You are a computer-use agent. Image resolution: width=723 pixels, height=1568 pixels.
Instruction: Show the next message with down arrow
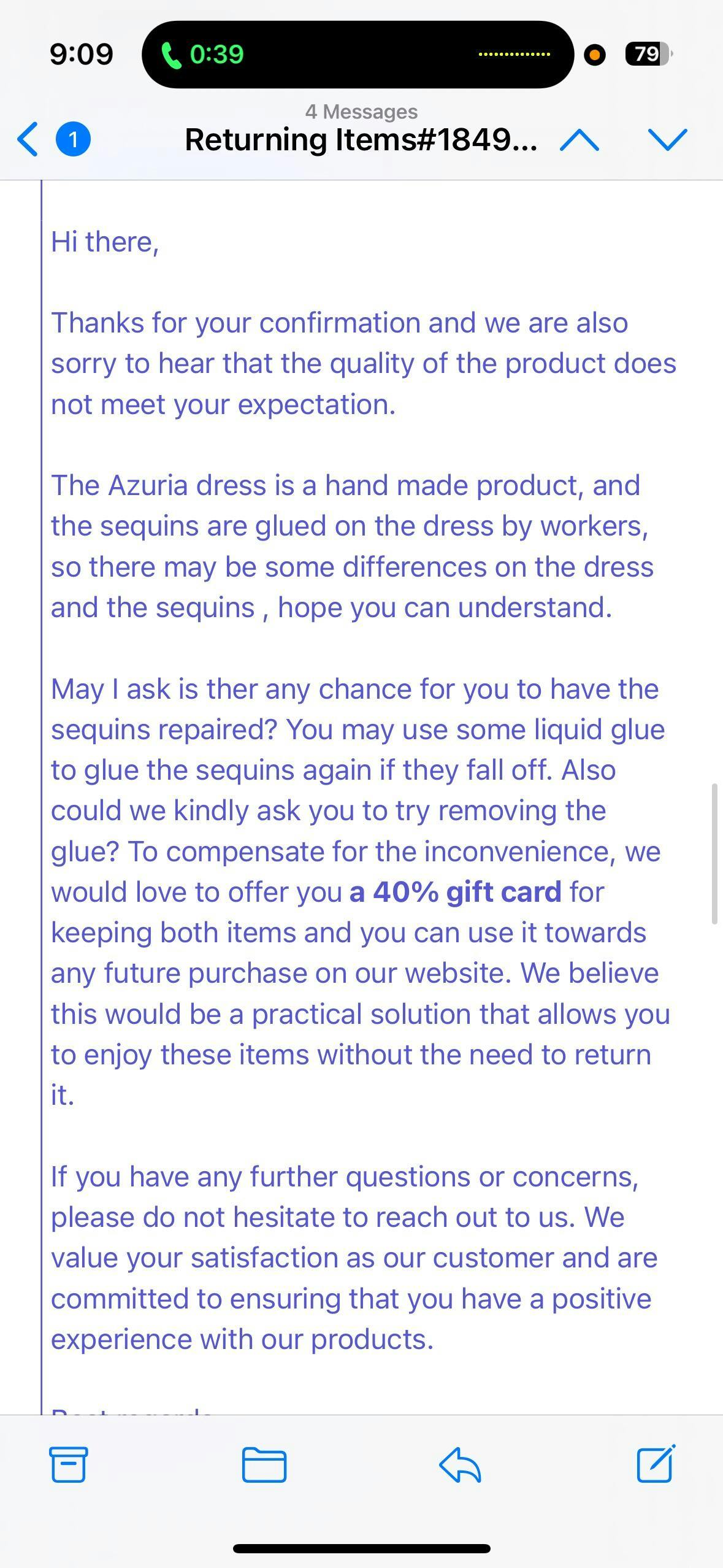click(x=667, y=139)
